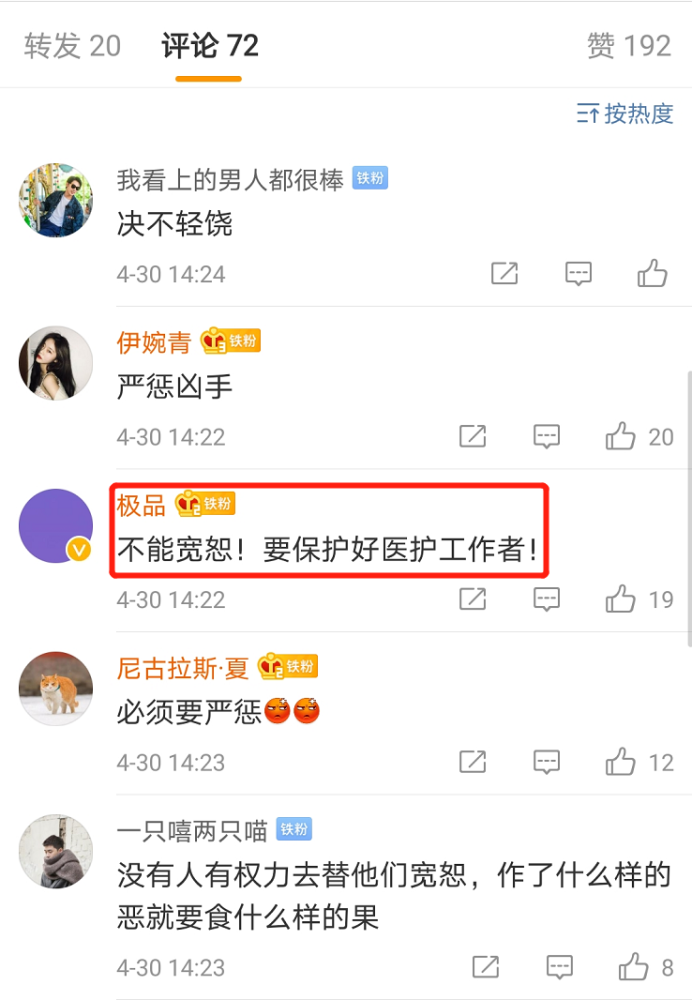The image size is (692, 1000).
Task: Reply to 一只嘻两只喵's comment
Action: pyautogui.click(x=559, y=967)
